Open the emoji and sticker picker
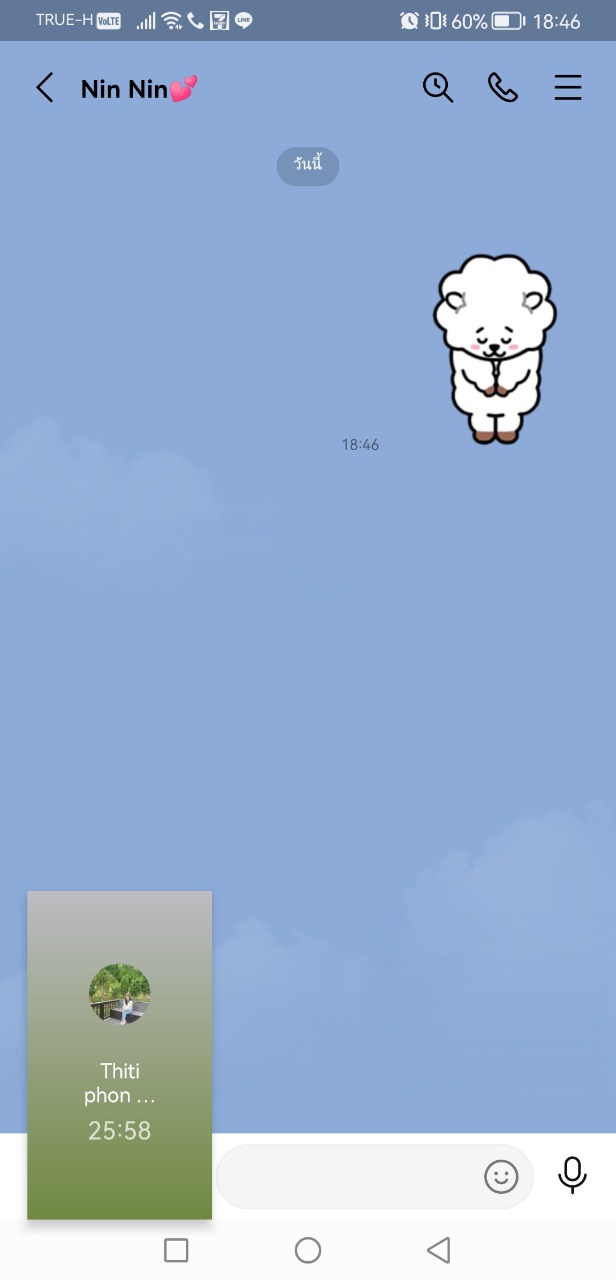 (501, 1176)
